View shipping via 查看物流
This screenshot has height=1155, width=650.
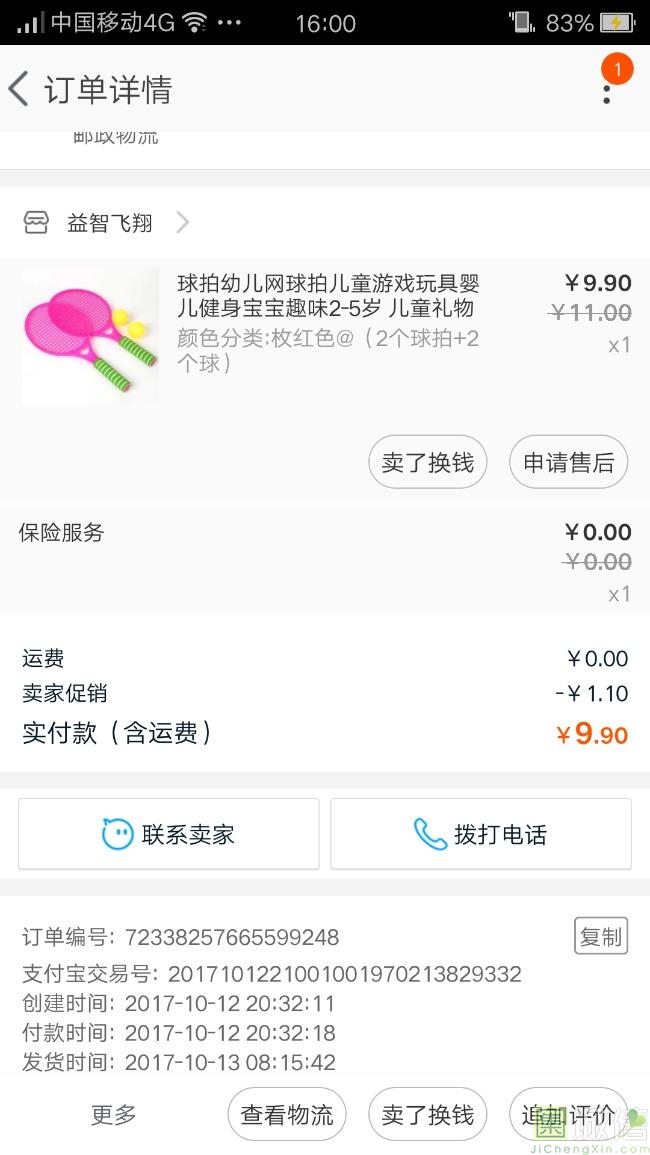pyautogui.click(x=287, y=1114)
